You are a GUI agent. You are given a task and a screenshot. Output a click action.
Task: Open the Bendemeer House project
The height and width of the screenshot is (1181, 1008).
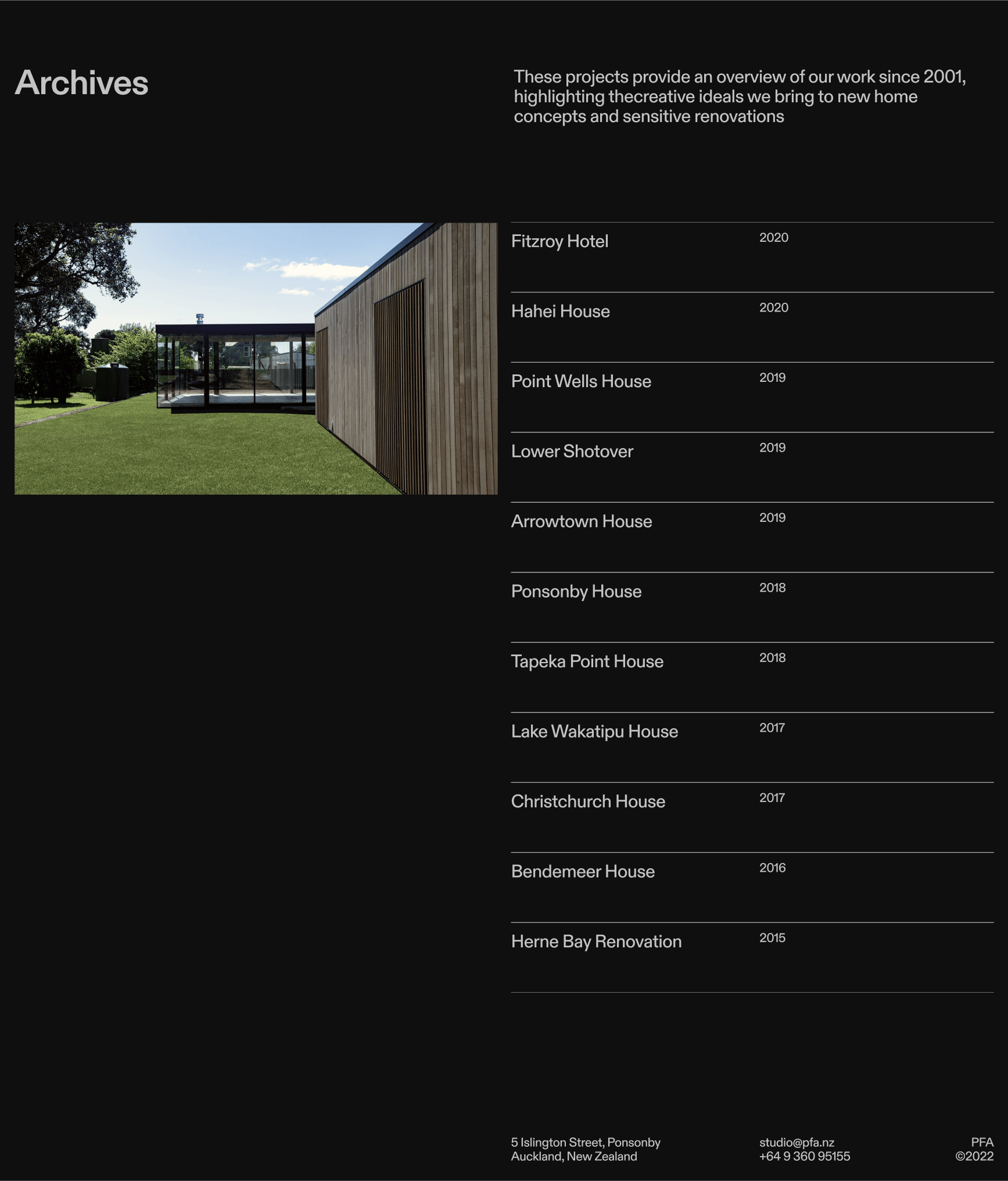583,872
